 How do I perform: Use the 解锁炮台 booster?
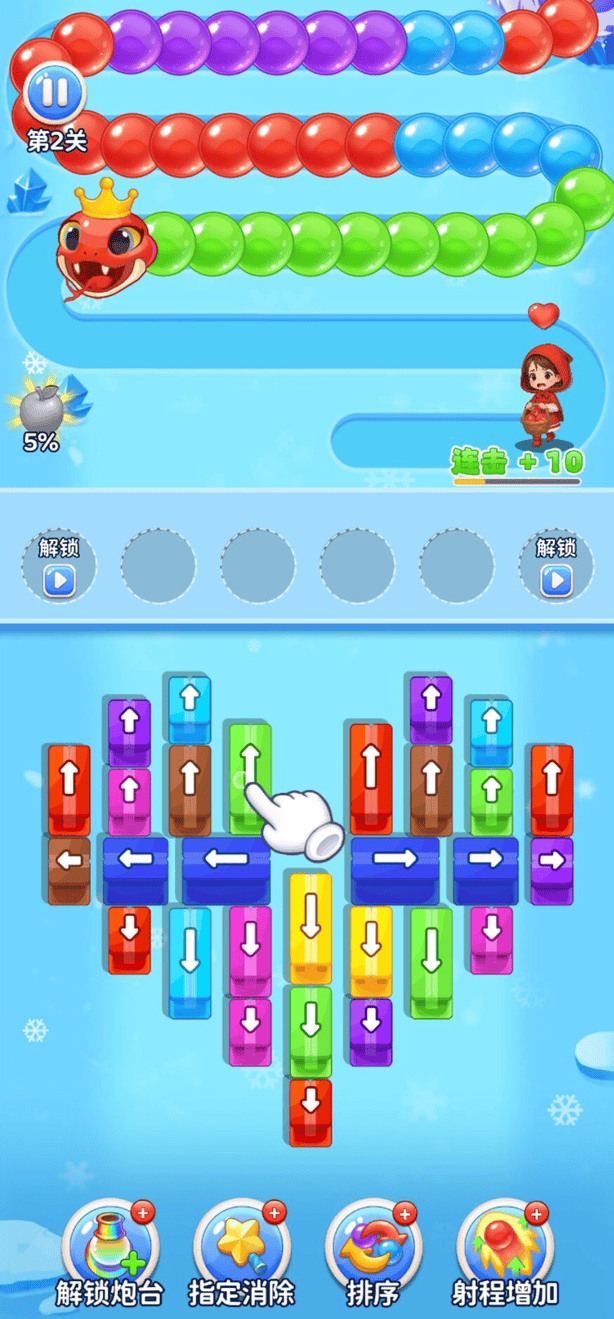(109, 1246)
